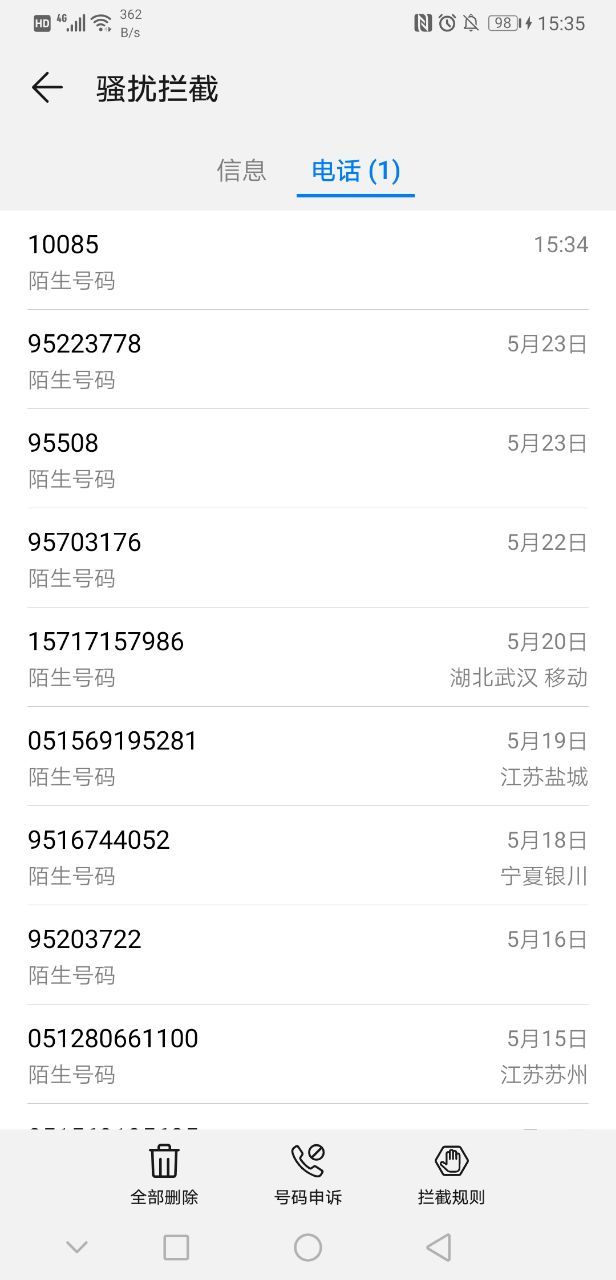Select the 电话 (1) tab

coord(355,170)
